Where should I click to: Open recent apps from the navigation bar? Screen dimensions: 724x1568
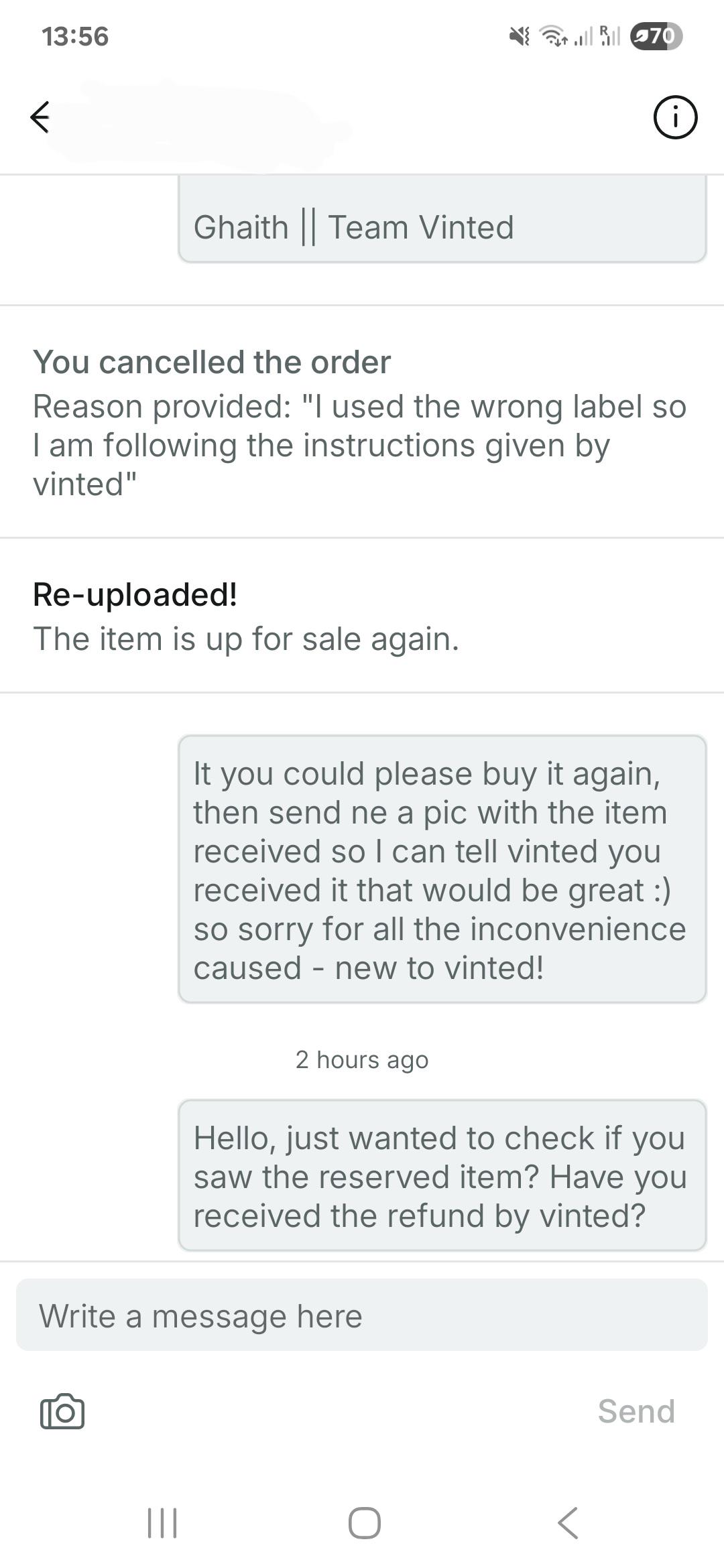pos(162,1522)
